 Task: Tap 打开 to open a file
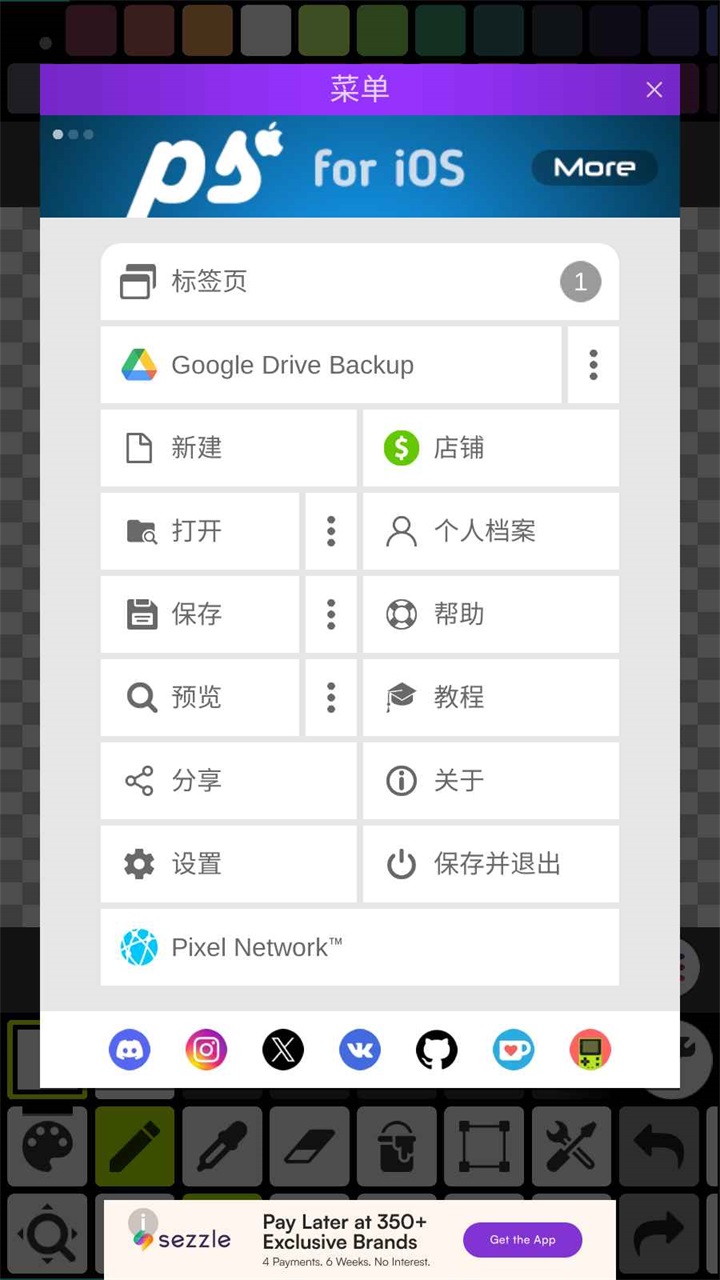pyautogui.click(x=200, y=531)
